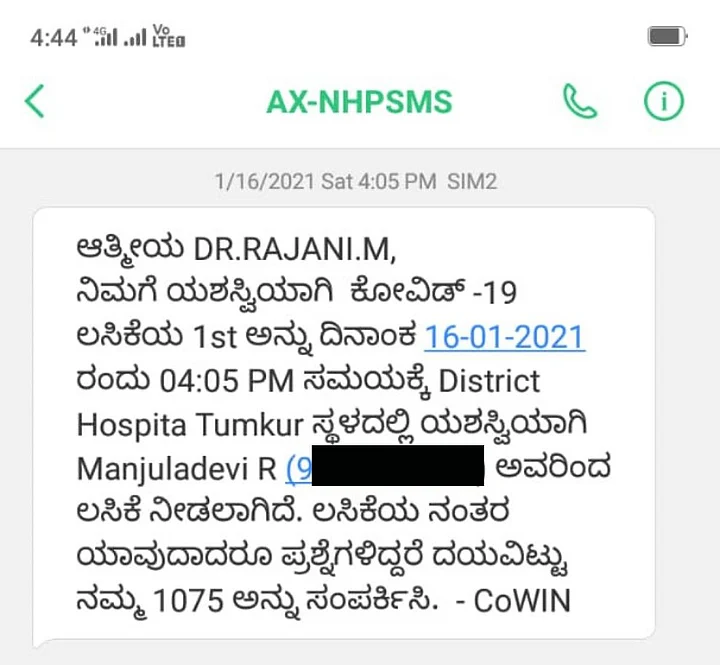Open conversation info details
This screenshot has height=665, width=720.
coord(663,101)
